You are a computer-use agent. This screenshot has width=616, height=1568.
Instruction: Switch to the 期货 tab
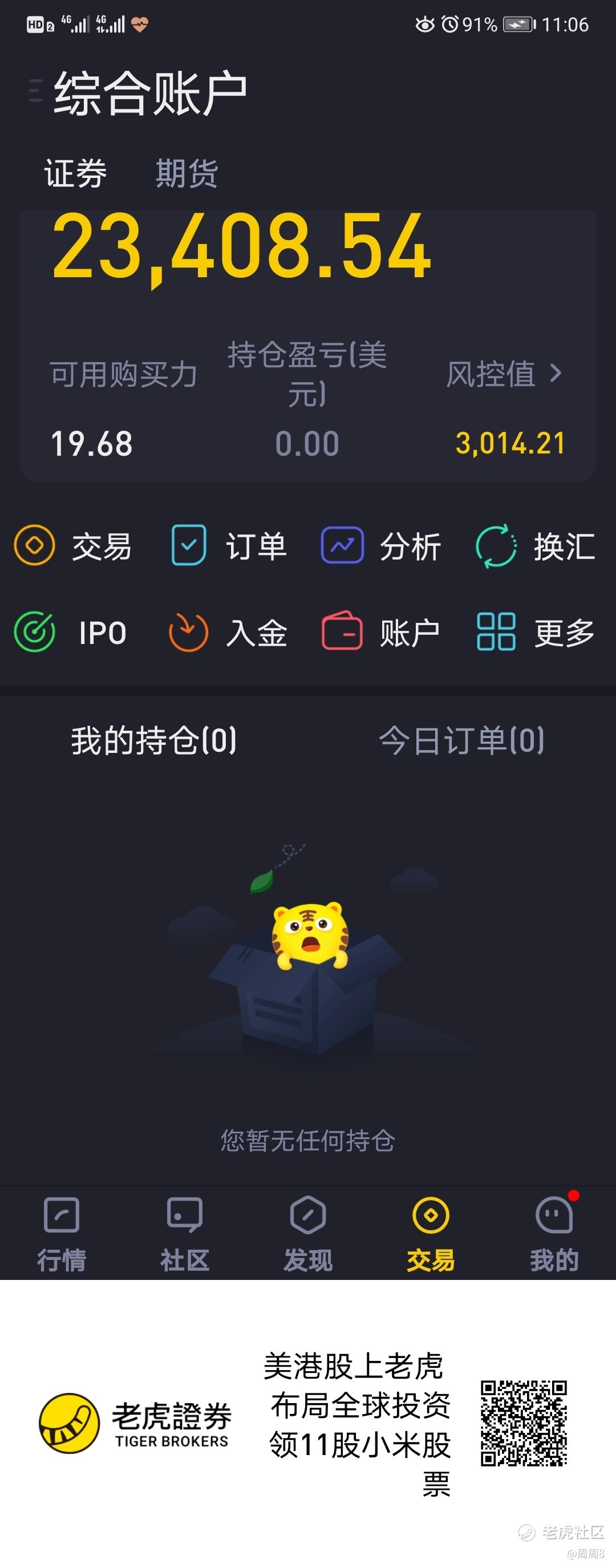[187, 173]
